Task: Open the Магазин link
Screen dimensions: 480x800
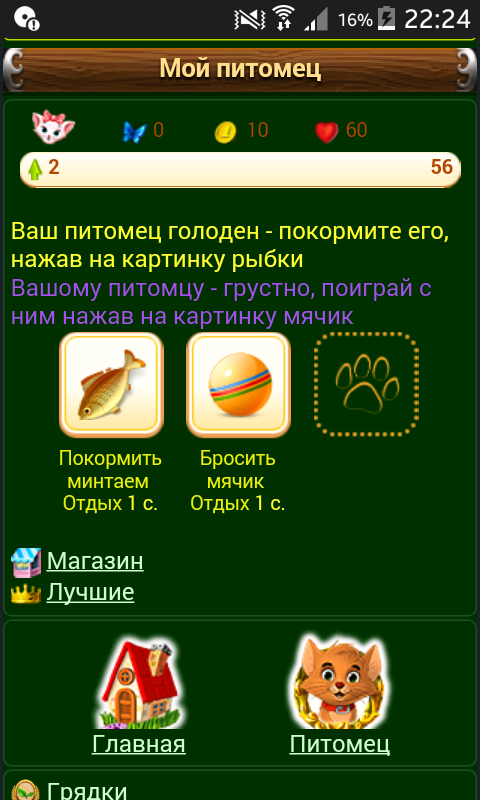Action: 95,561
